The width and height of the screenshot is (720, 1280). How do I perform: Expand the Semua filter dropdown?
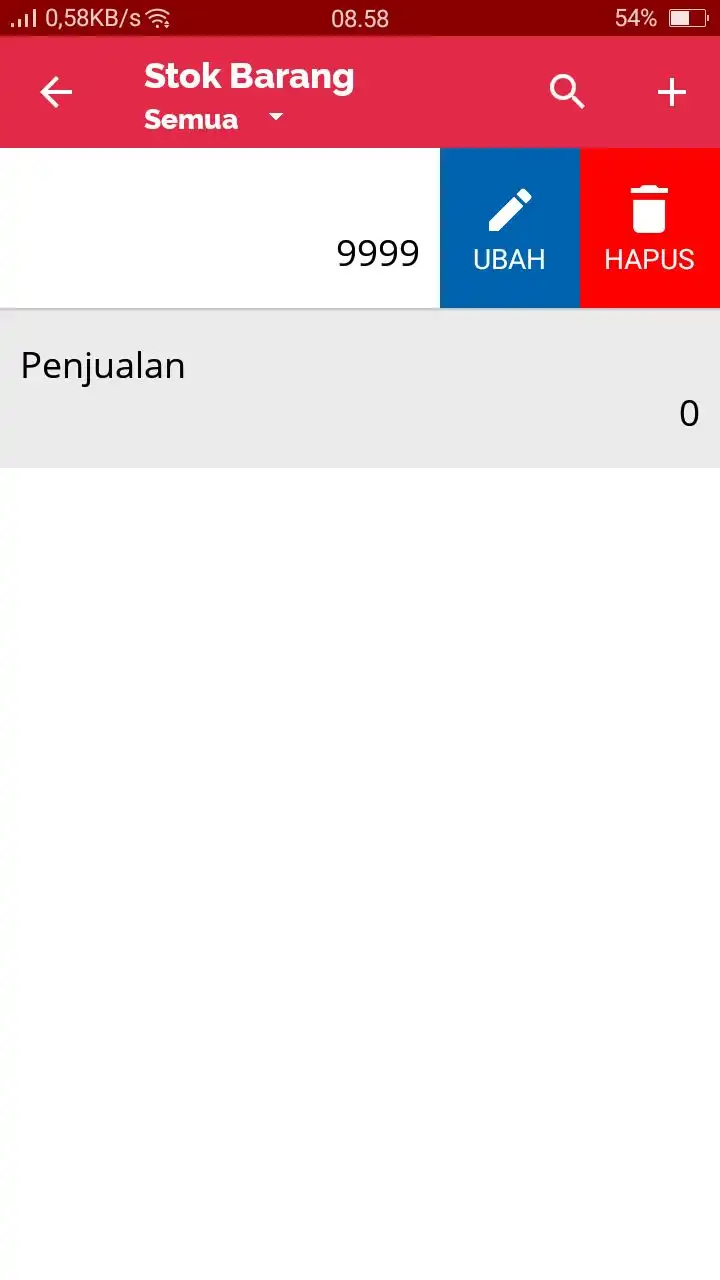[x=214, y=119]
